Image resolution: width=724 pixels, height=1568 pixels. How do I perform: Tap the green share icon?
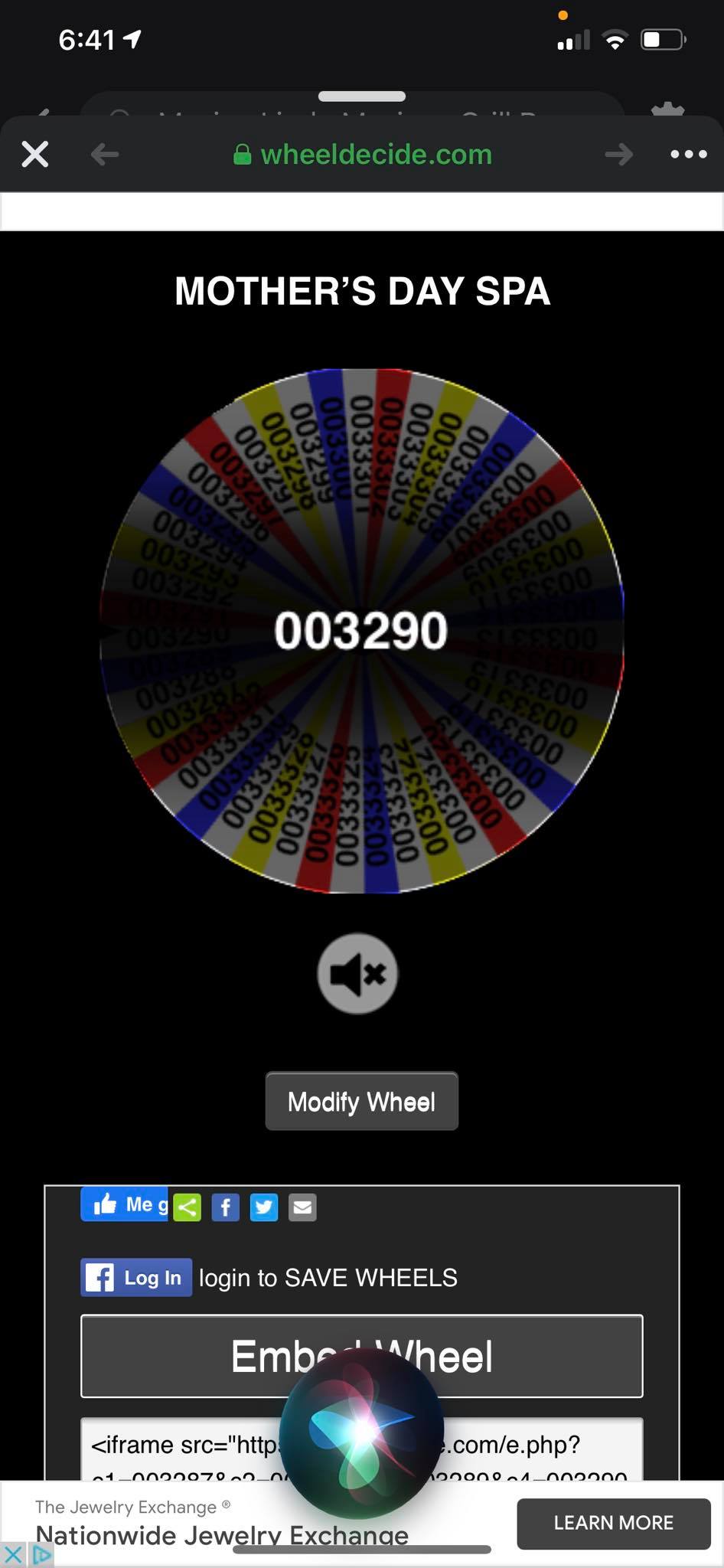[188, 1207]
